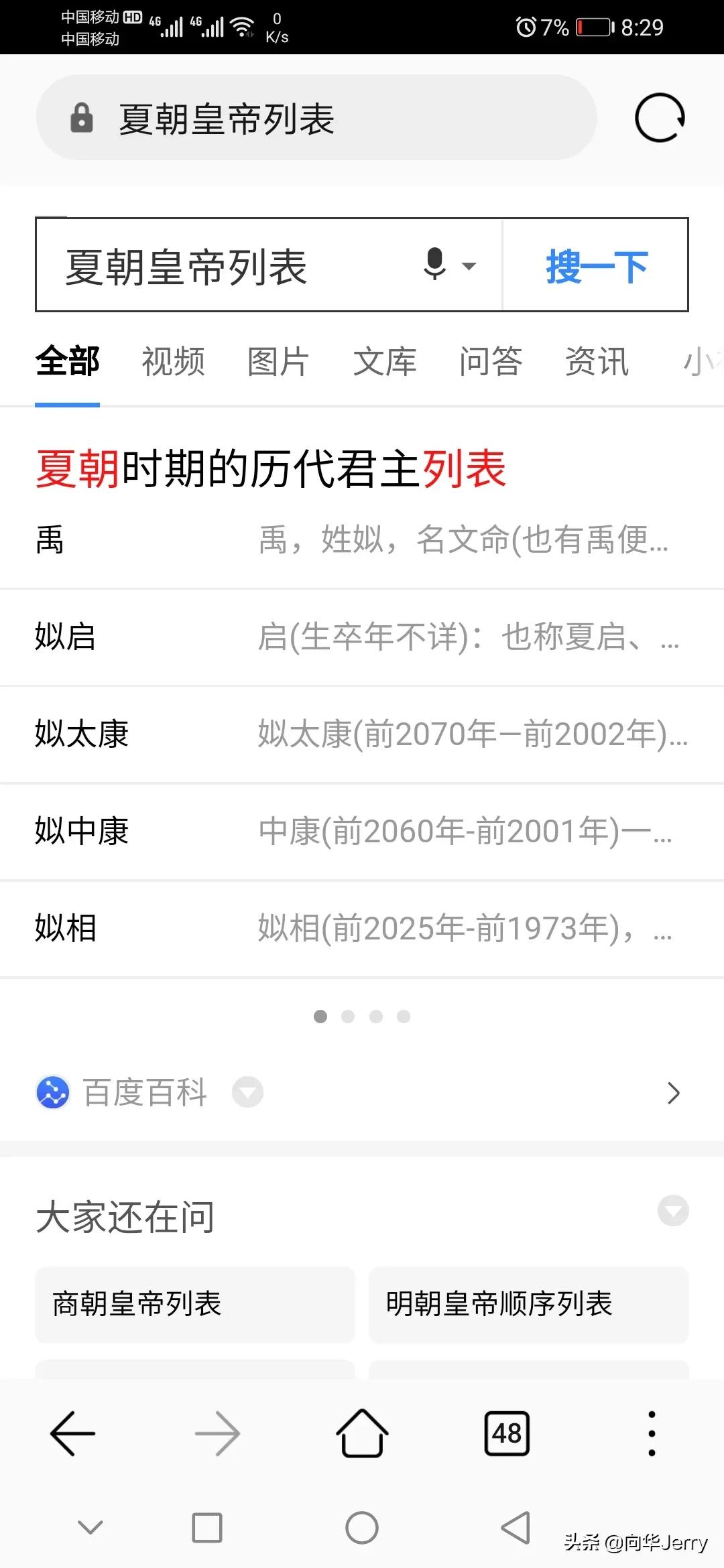
Task: Open the 百度百科 source link
Action: 145,1093
